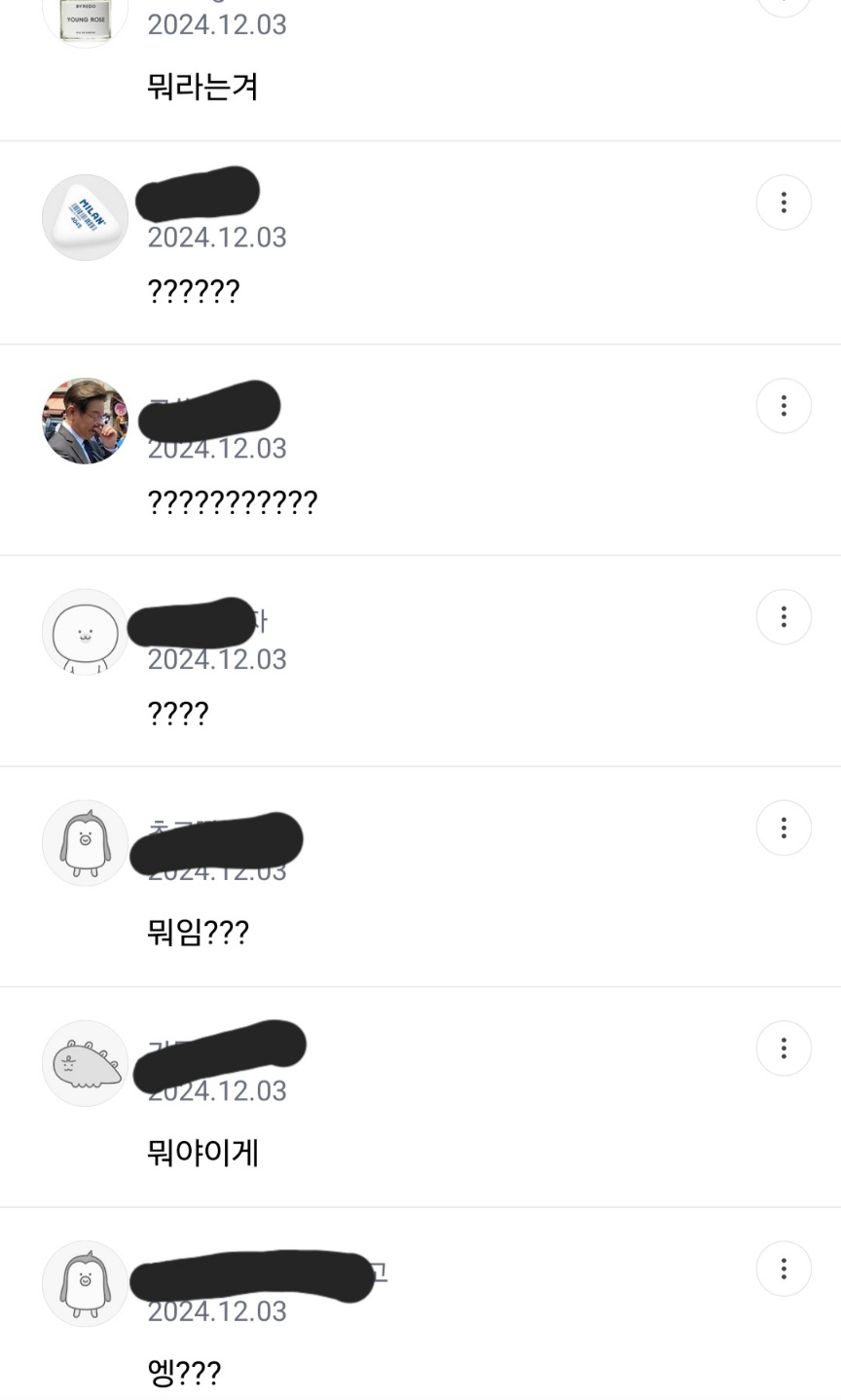
Task: View the profile with the man's photo avatar
Action: (86, 421)
